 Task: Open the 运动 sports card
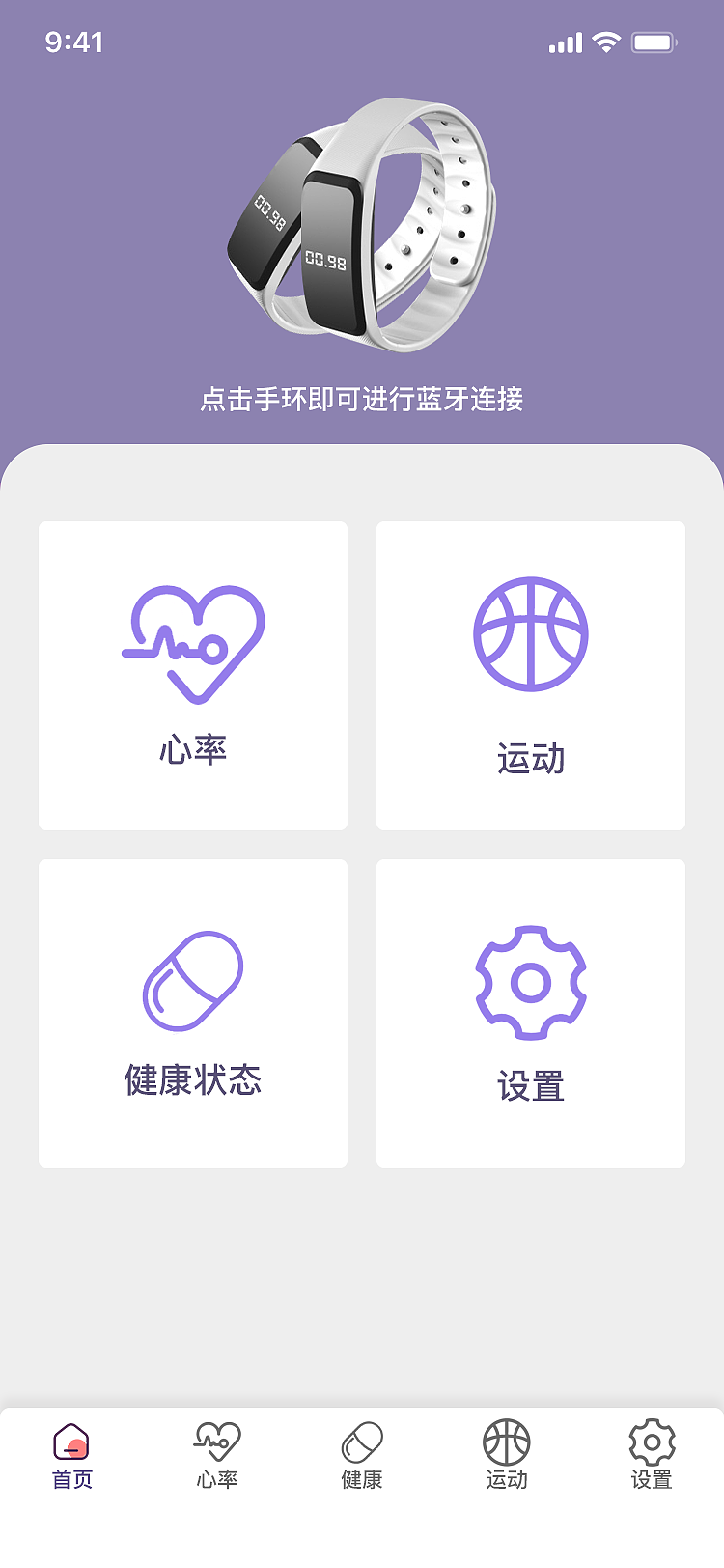530,676
